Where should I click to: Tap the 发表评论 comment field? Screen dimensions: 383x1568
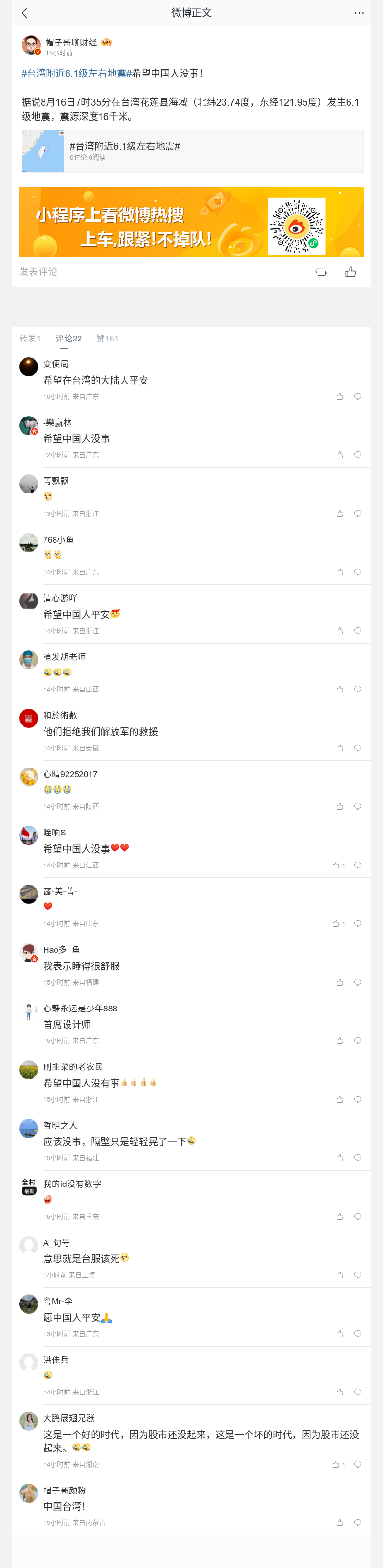(x=38, y=272)
